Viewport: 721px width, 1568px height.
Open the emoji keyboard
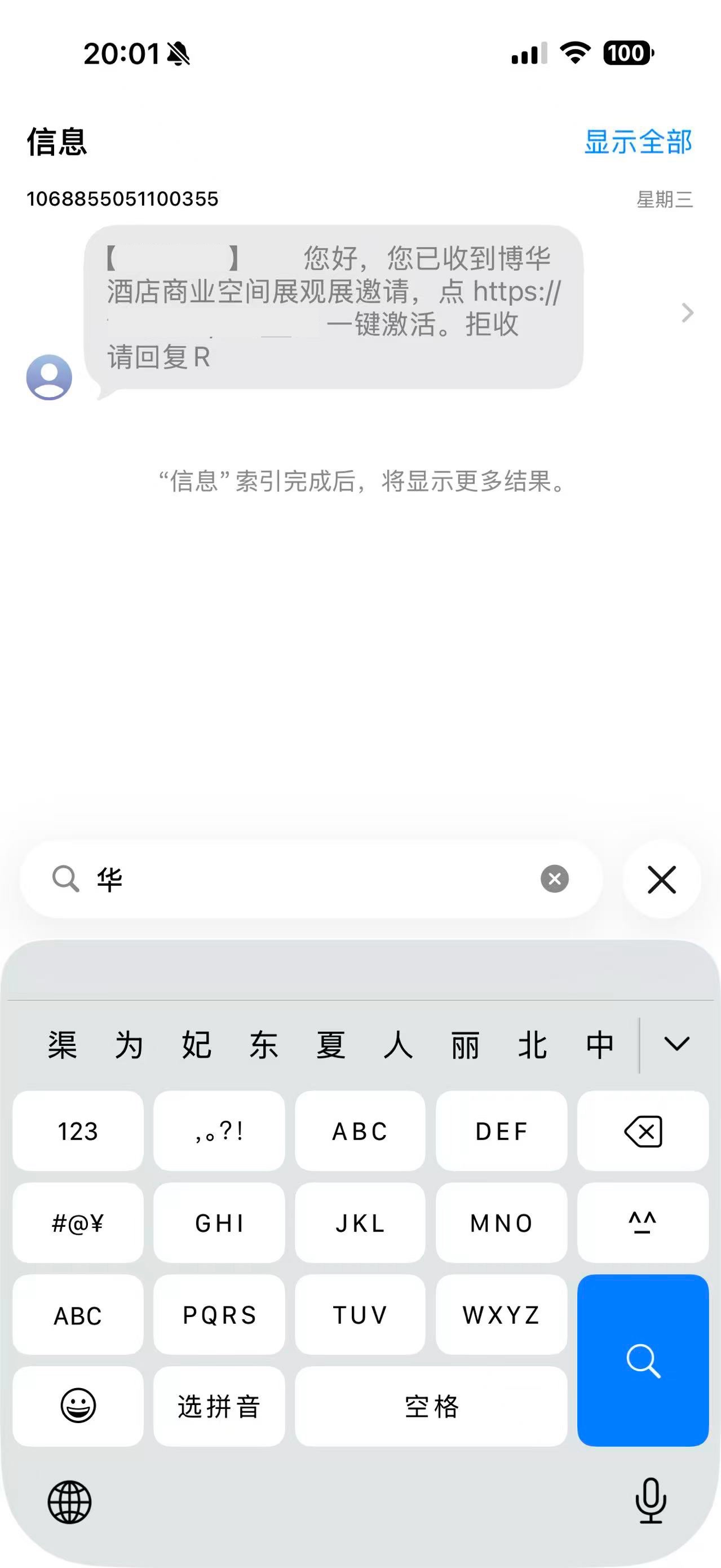pos(78,1406)
